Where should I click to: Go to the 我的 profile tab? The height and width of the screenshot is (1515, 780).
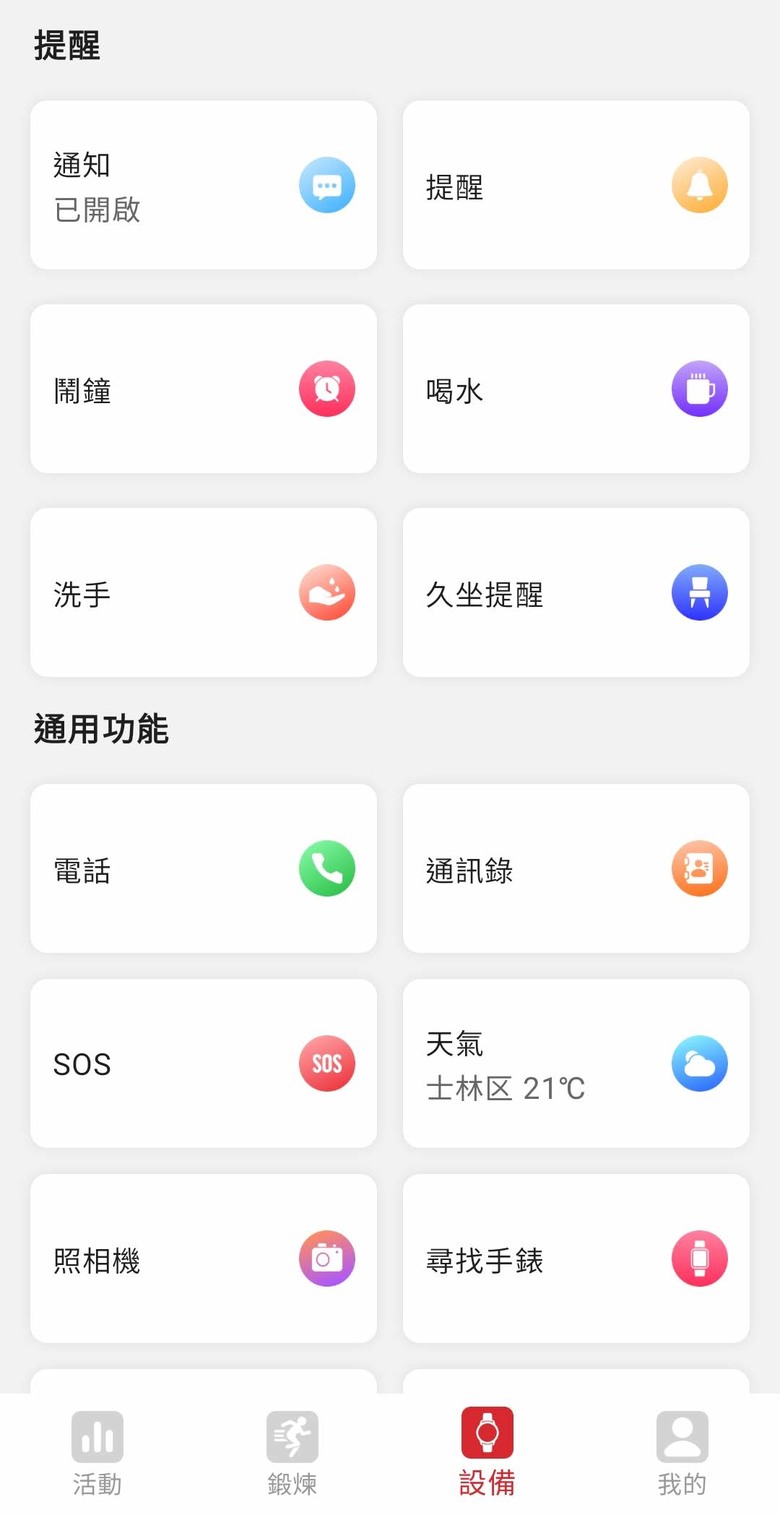(682, 1454)
